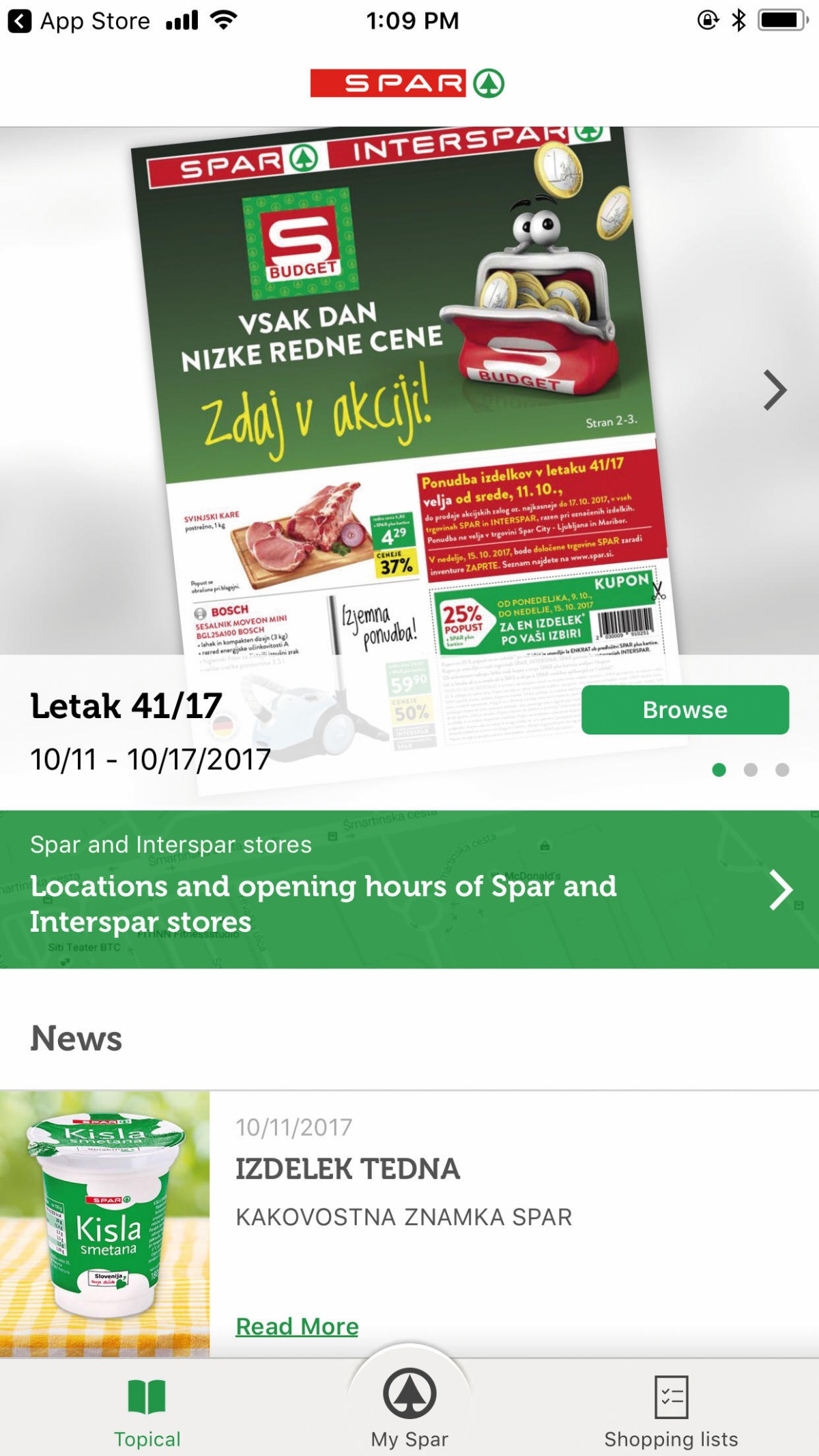Read more about IZDELEK TEDNA
819x1456 pixels.
pos(297,1326)
